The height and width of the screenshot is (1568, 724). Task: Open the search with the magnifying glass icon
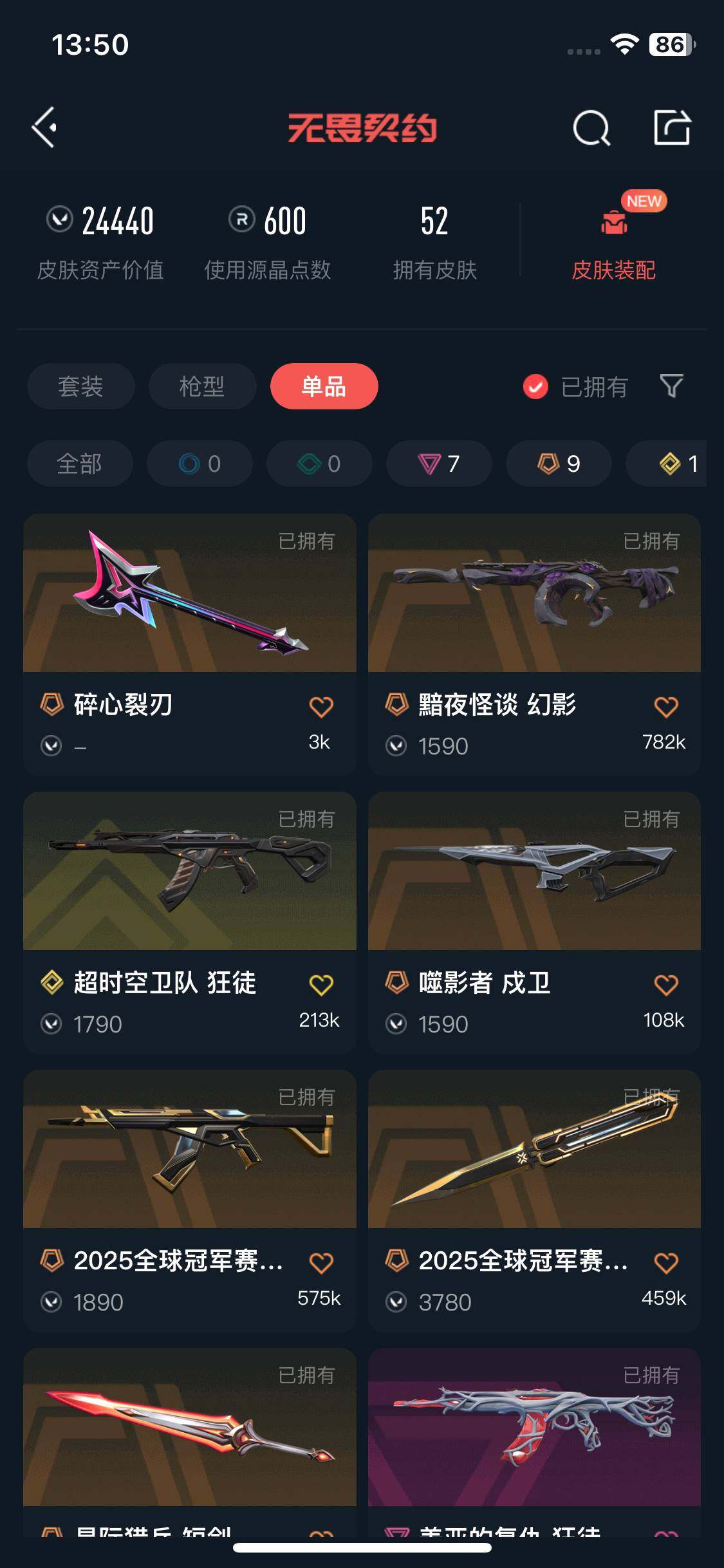pyautogui.click(x=591, y=127)
